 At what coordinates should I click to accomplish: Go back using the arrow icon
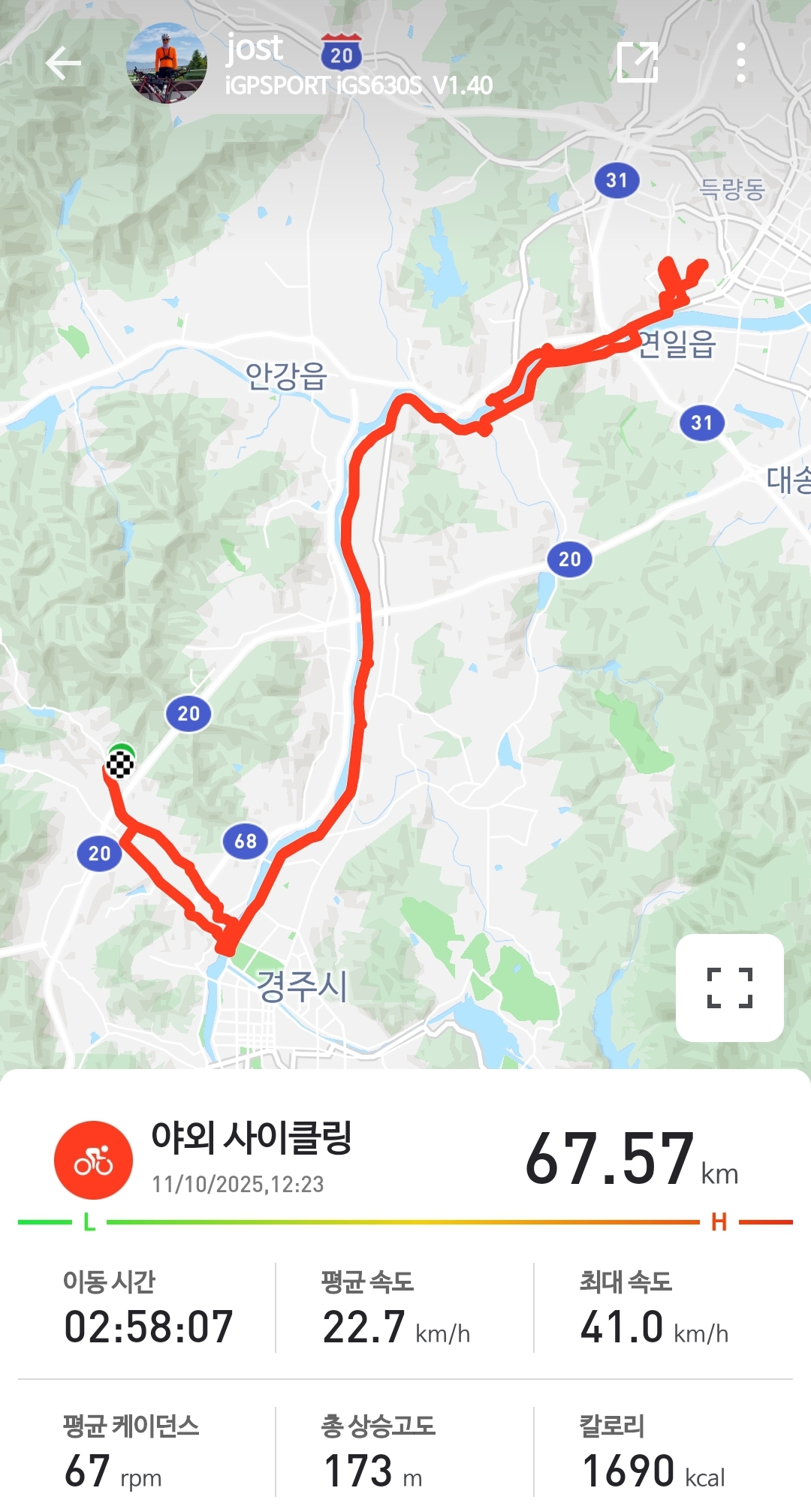[x=63, y=63]
